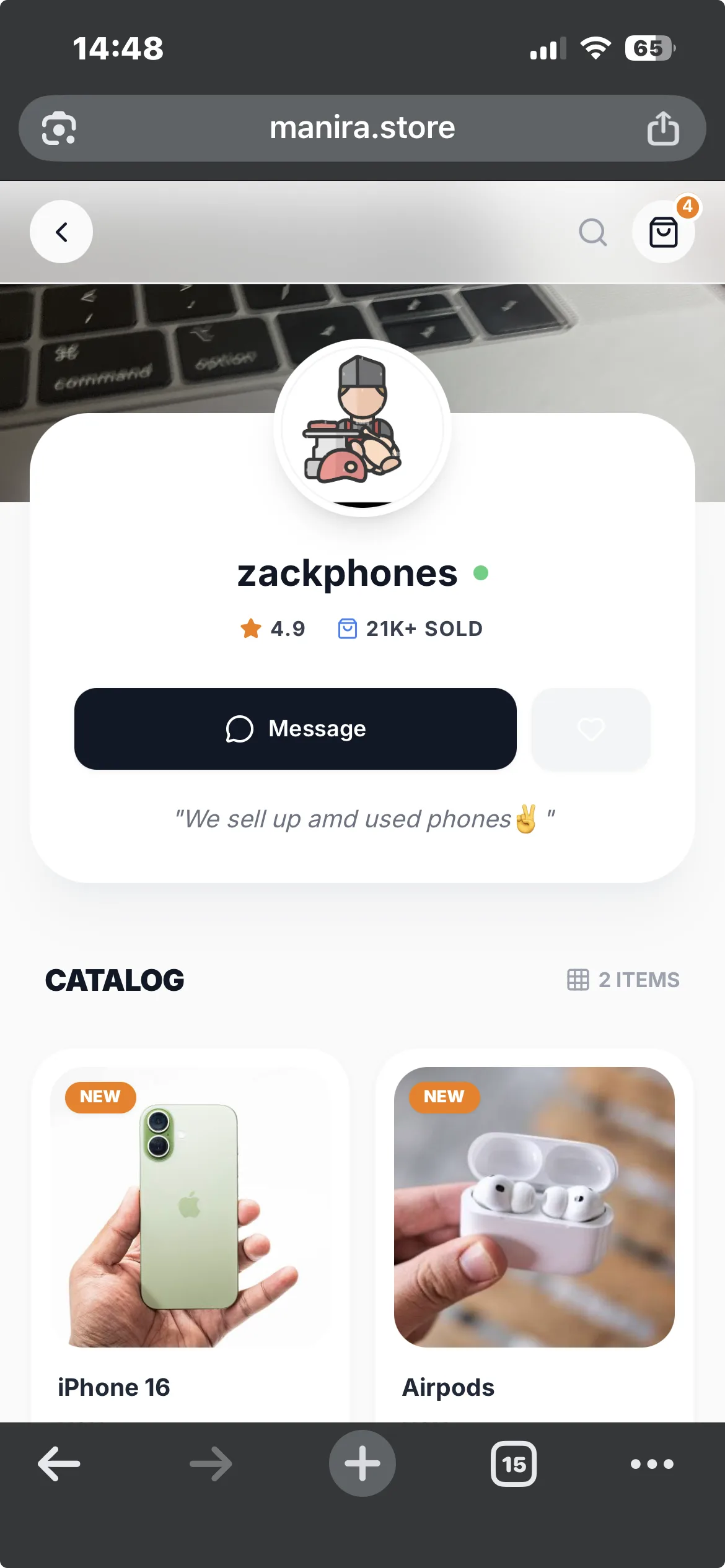This screenshot has height=1568, width=725.
Task: Open the camera search icon in address bar
Action: pyautogui.click(x=59, y=128)
